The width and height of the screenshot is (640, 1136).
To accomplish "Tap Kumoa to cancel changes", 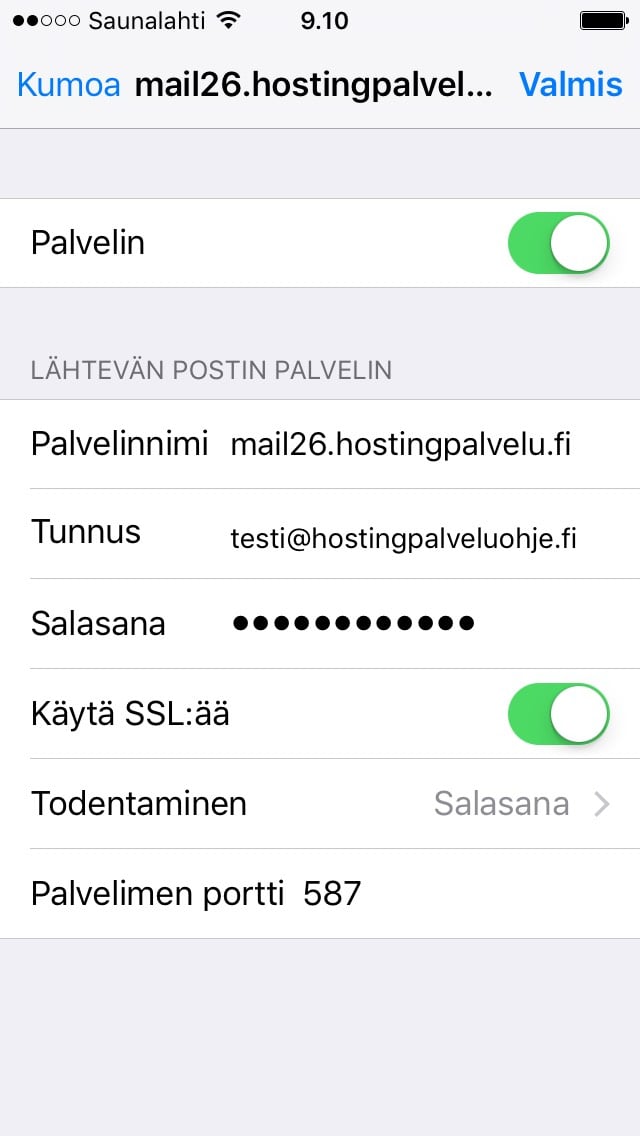I will pos(69,84).
